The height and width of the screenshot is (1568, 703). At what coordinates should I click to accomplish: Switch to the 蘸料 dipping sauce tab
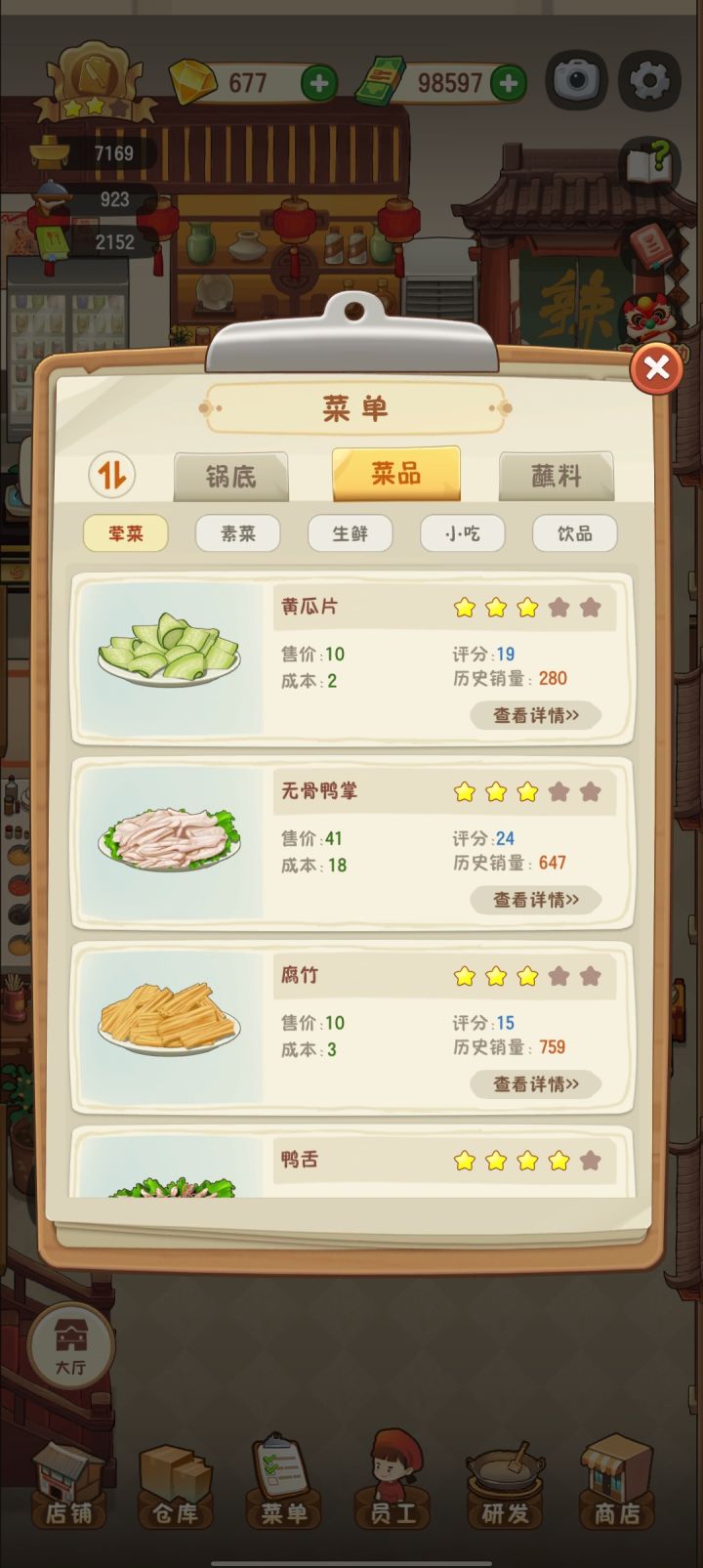pyautogui.click(x=558, y=475)
